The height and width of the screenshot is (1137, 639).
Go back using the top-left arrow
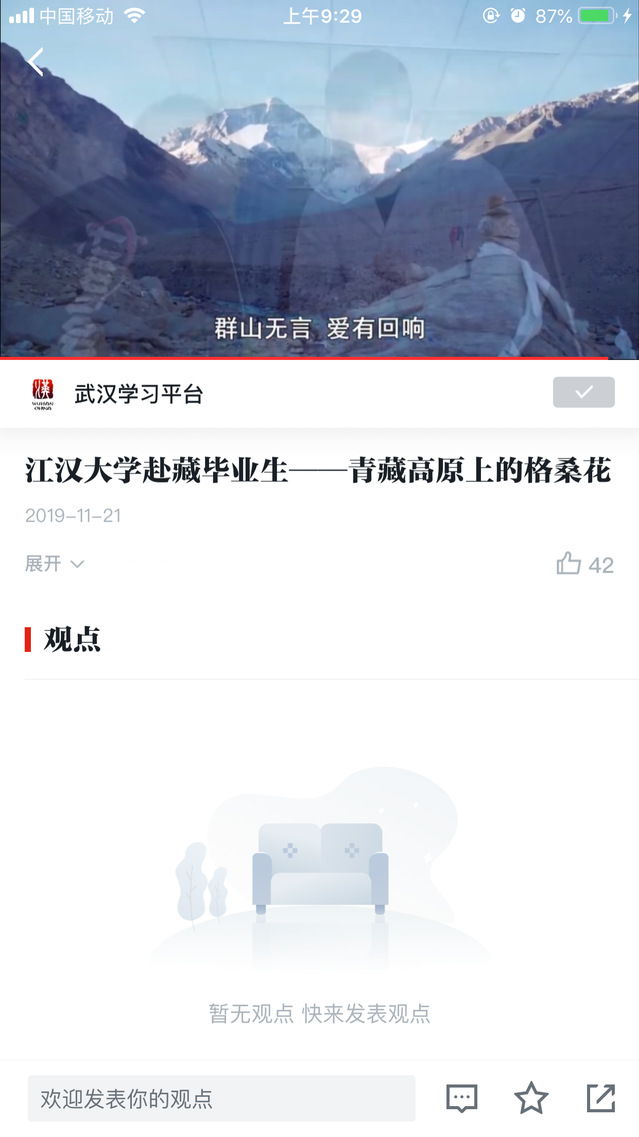pos(36,62)
